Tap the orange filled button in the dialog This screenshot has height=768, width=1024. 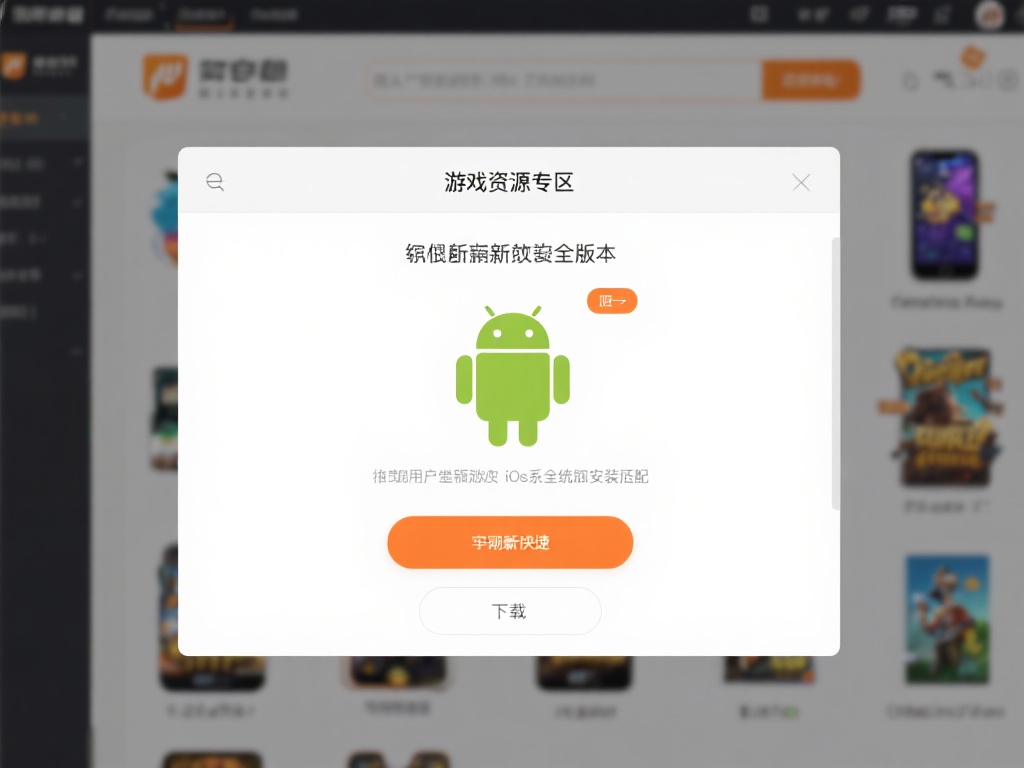tap(510, 542)
